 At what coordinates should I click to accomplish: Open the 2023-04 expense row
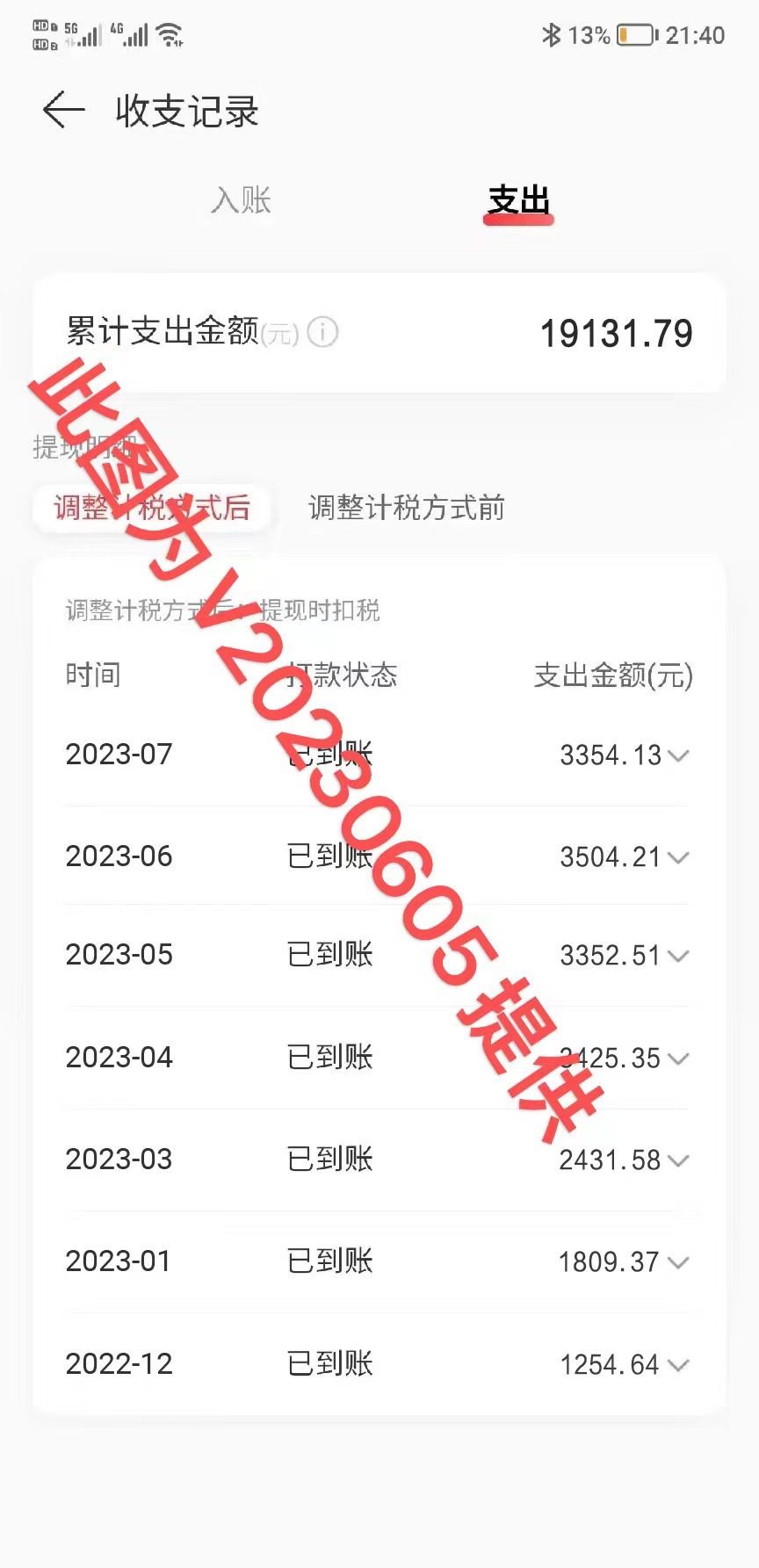(x=378, y=1059)
